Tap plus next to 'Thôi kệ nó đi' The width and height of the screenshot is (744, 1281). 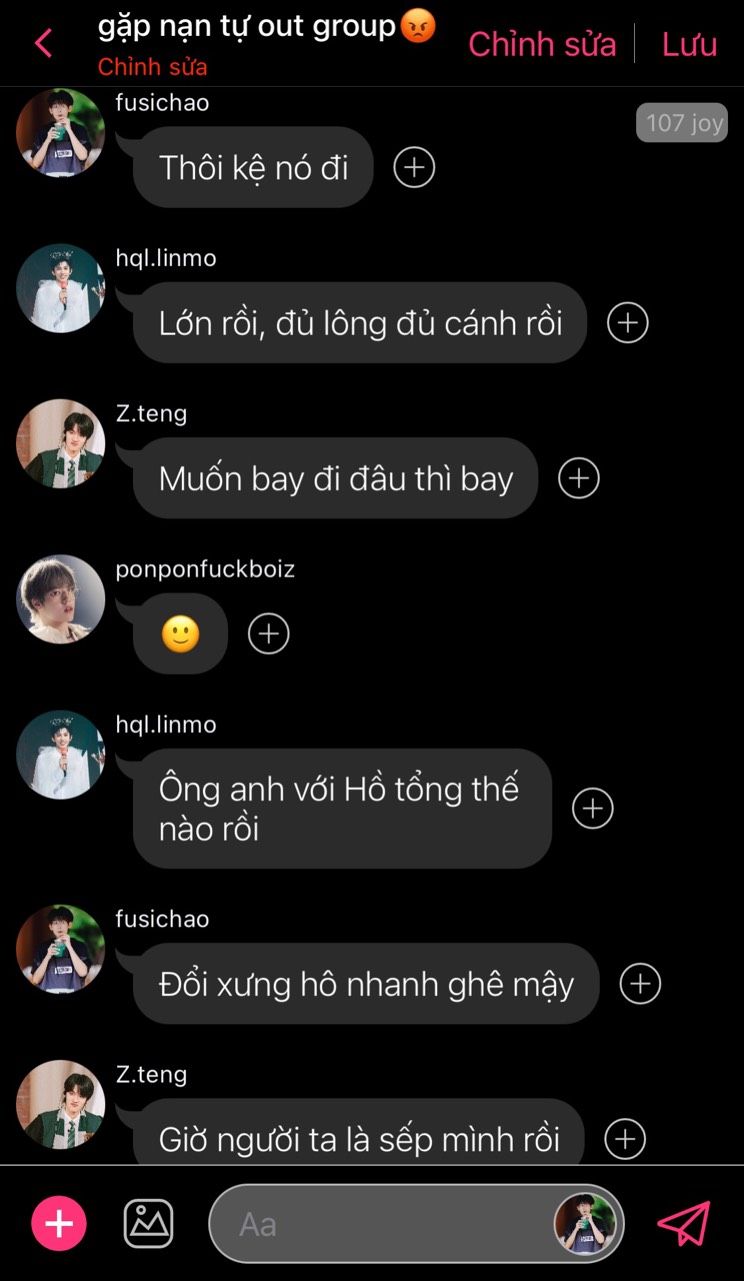(414, 167)
